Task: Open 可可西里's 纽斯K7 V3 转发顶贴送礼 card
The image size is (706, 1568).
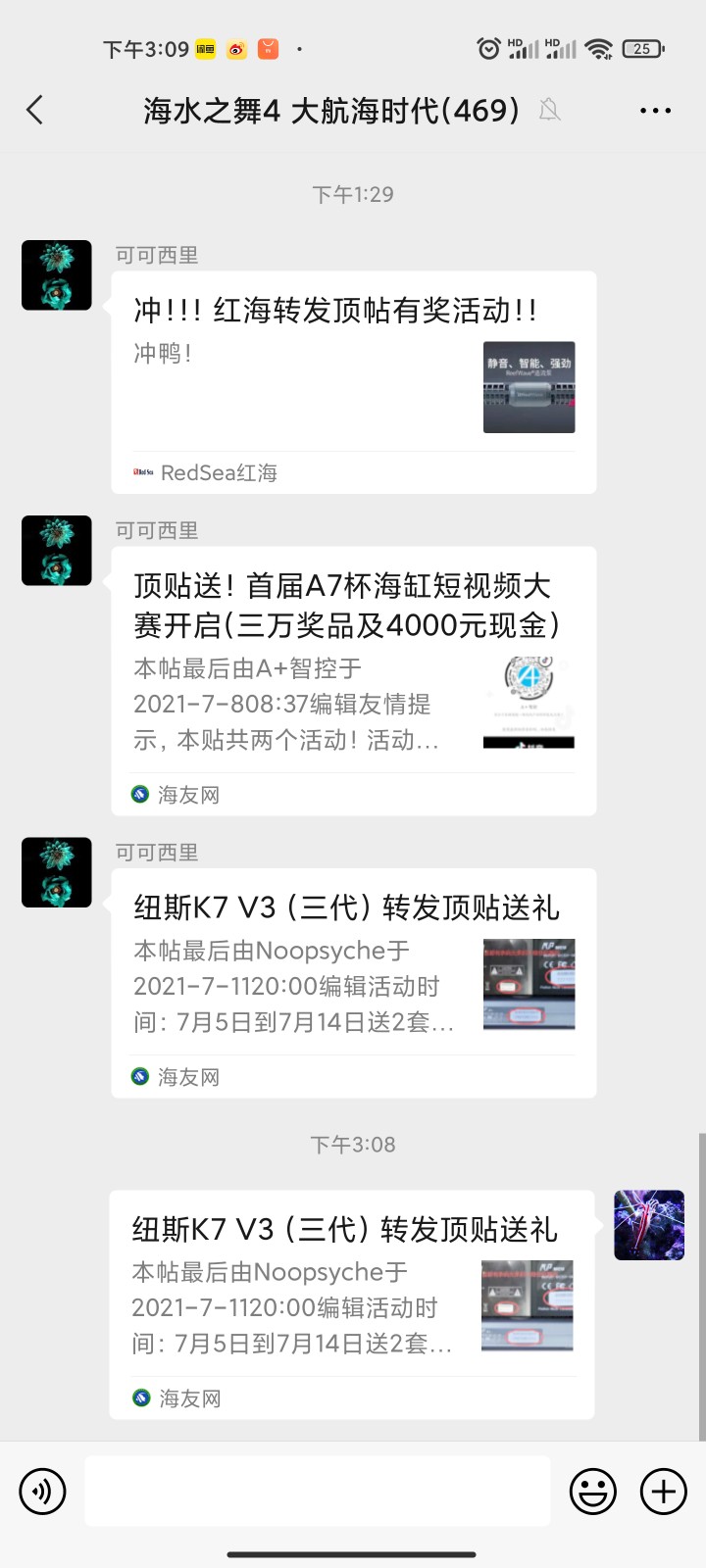Action: pos(353,982)
